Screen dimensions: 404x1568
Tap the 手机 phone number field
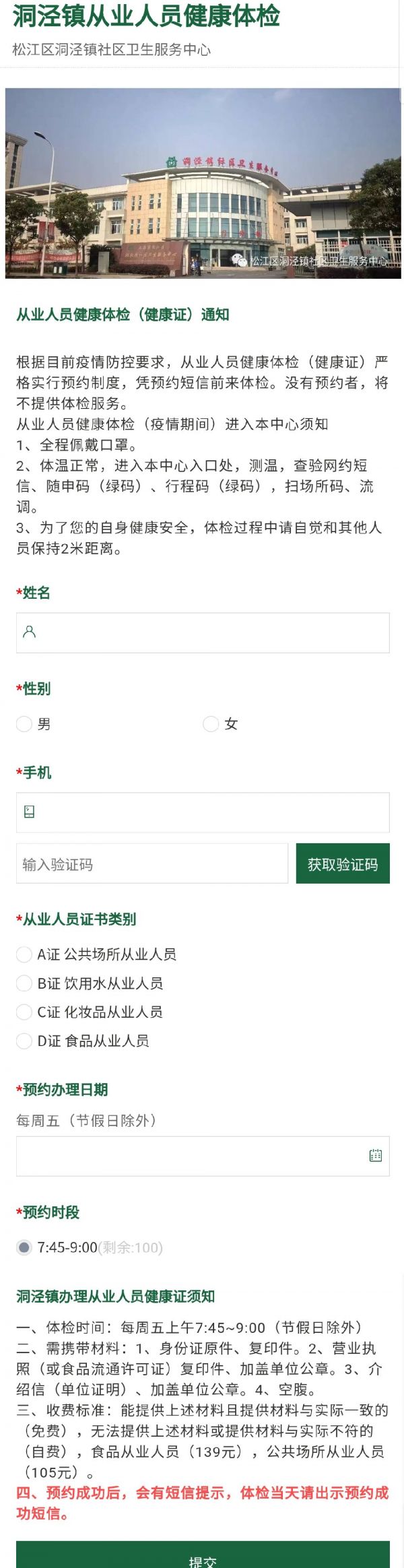[x=202, y=812]
